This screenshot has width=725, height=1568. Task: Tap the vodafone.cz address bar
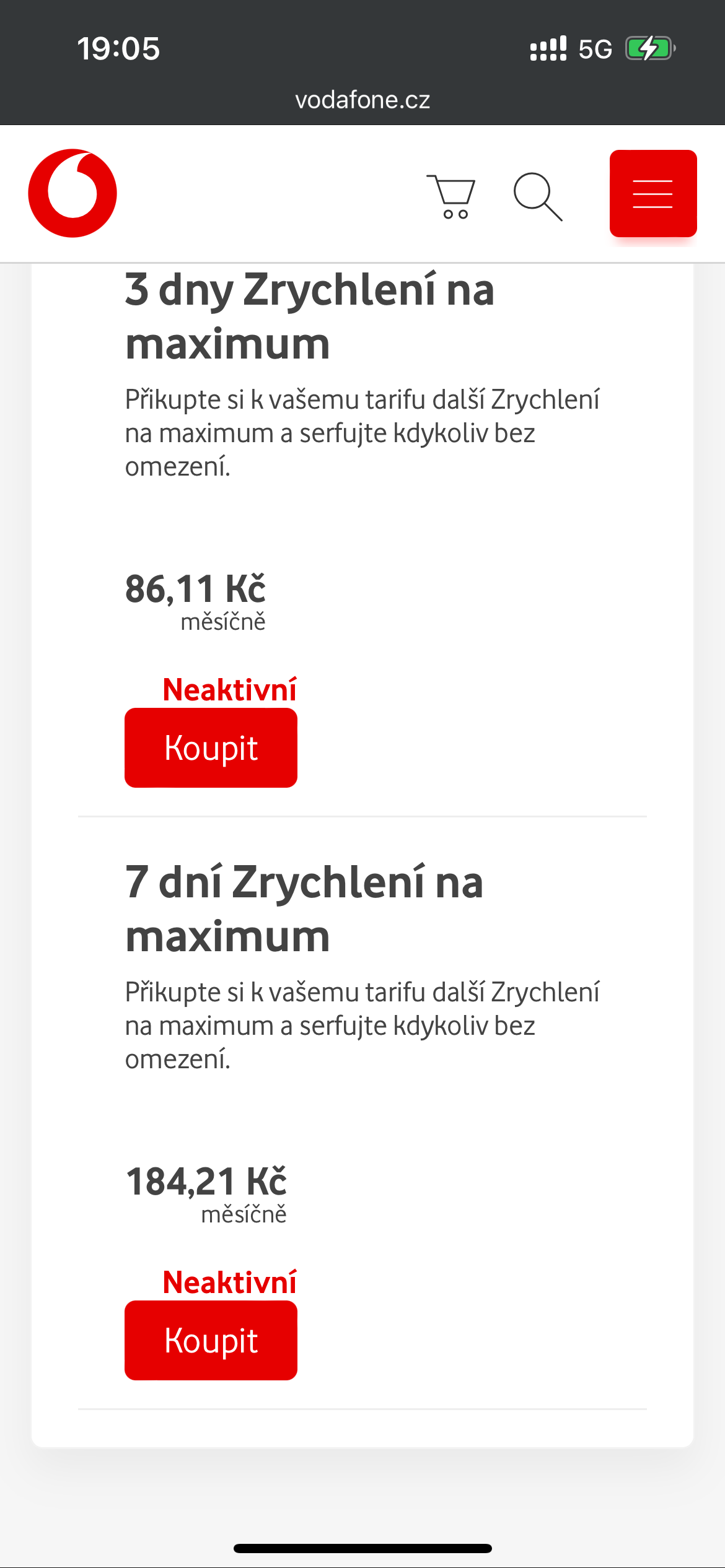[362, 100]
